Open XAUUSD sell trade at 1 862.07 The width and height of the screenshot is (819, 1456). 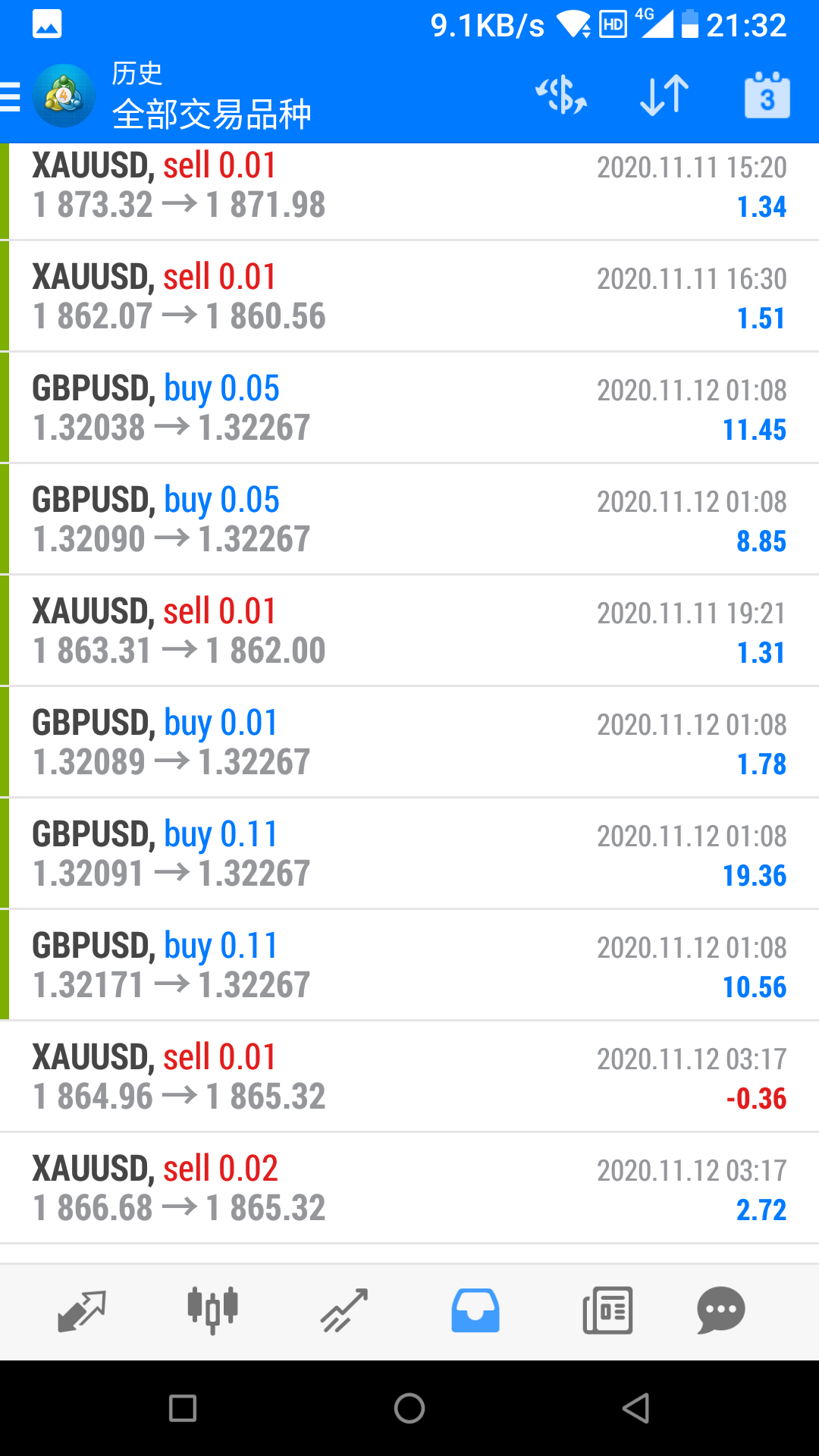(x=409, y=297)
